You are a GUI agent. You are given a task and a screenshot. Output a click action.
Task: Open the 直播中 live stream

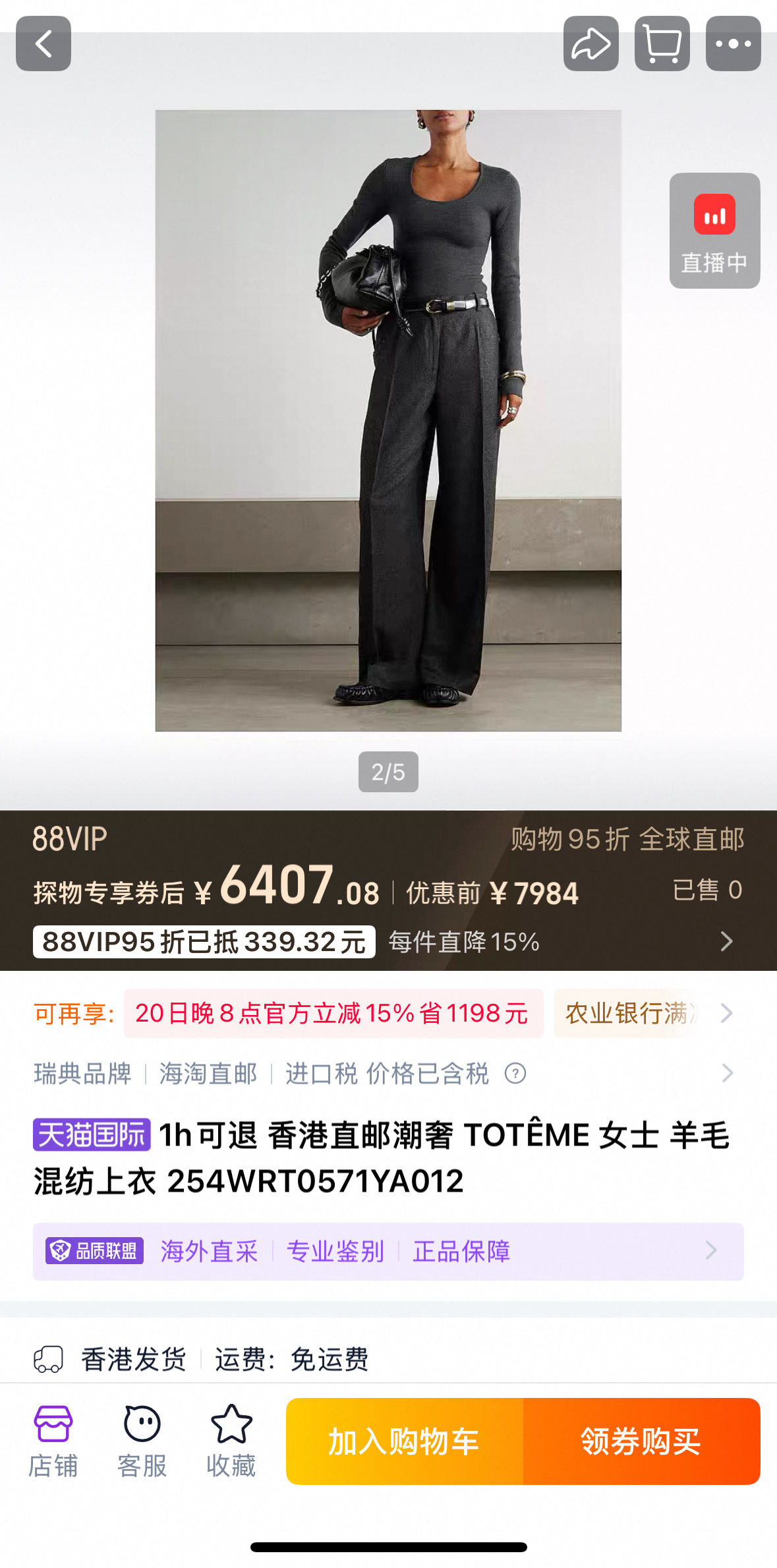[714, 230]
